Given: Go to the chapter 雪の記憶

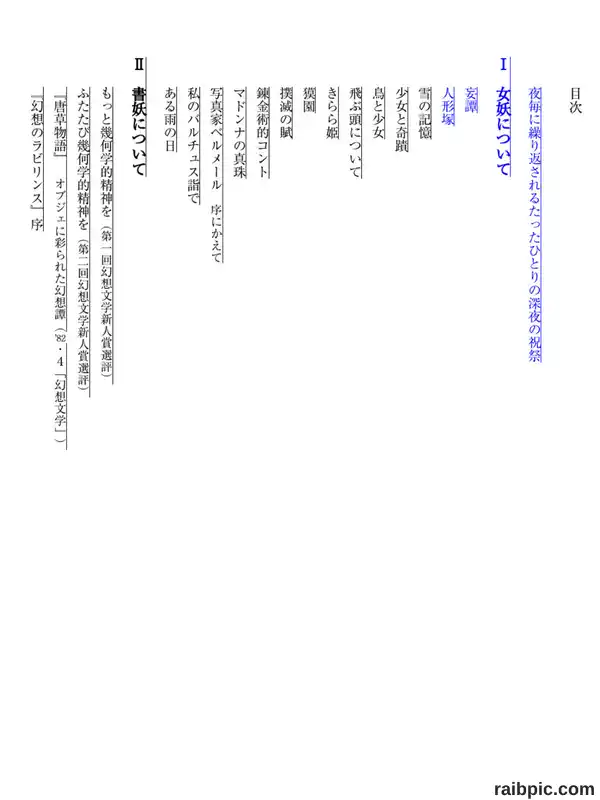Looking at the screenshot, I should [x=426, y=113].
